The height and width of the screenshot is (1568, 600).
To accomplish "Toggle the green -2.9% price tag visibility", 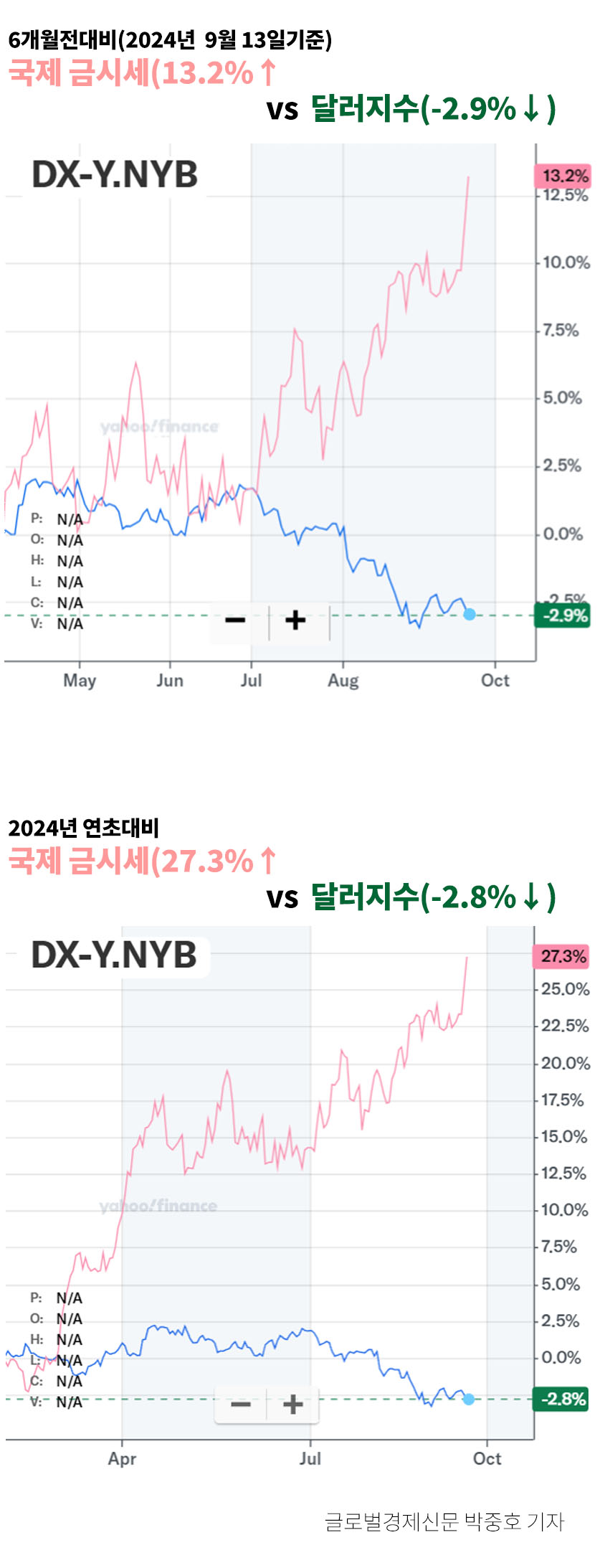I will pos(563,615).
